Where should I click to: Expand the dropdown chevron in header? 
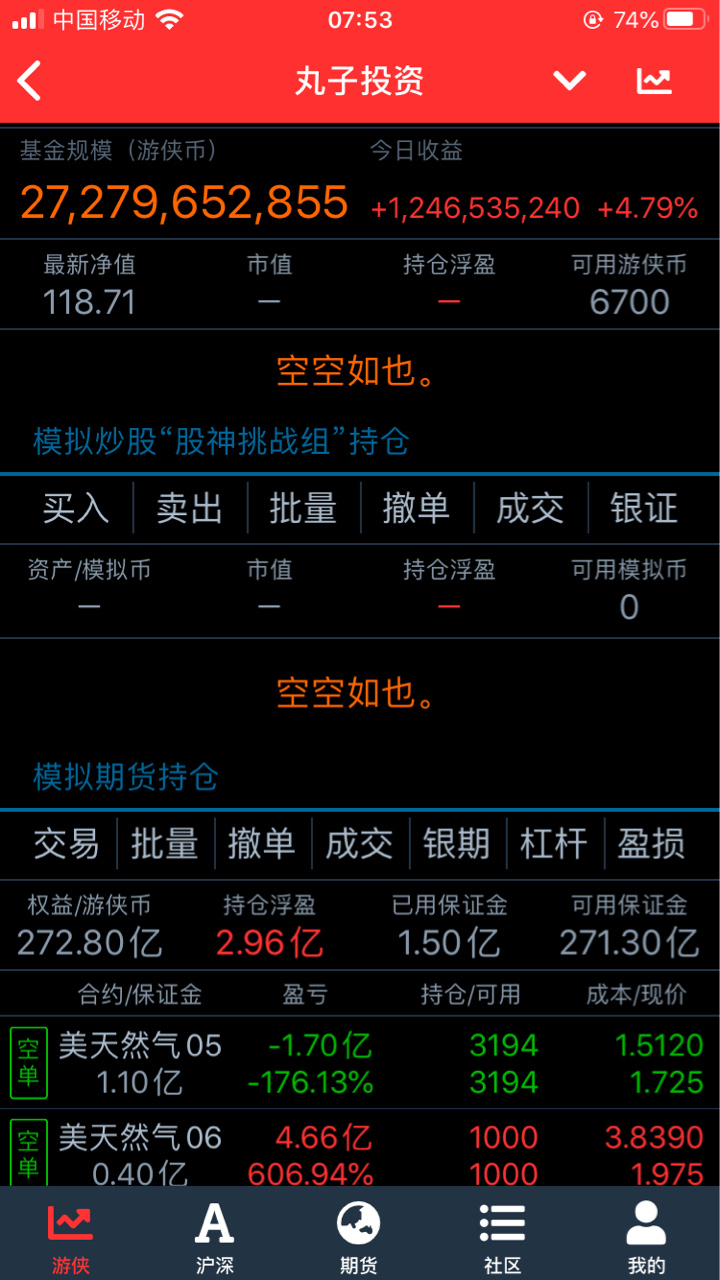pyautogui.click(x=569, y=81)
